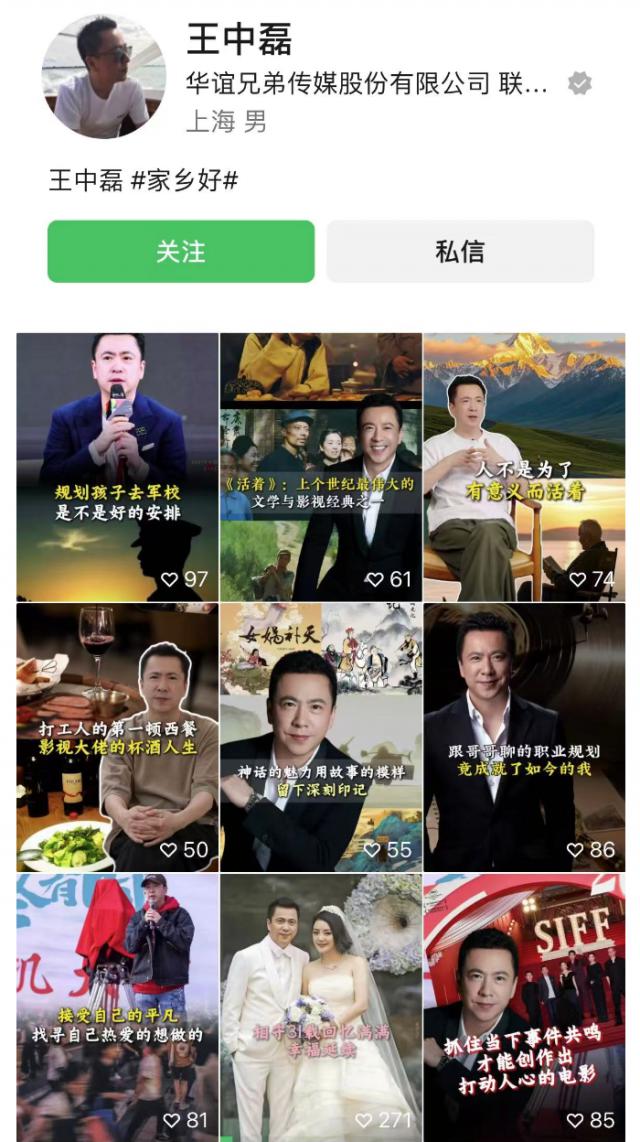
Task: Open the 接受自己的平凡 video
Action: coord(117,1007)
